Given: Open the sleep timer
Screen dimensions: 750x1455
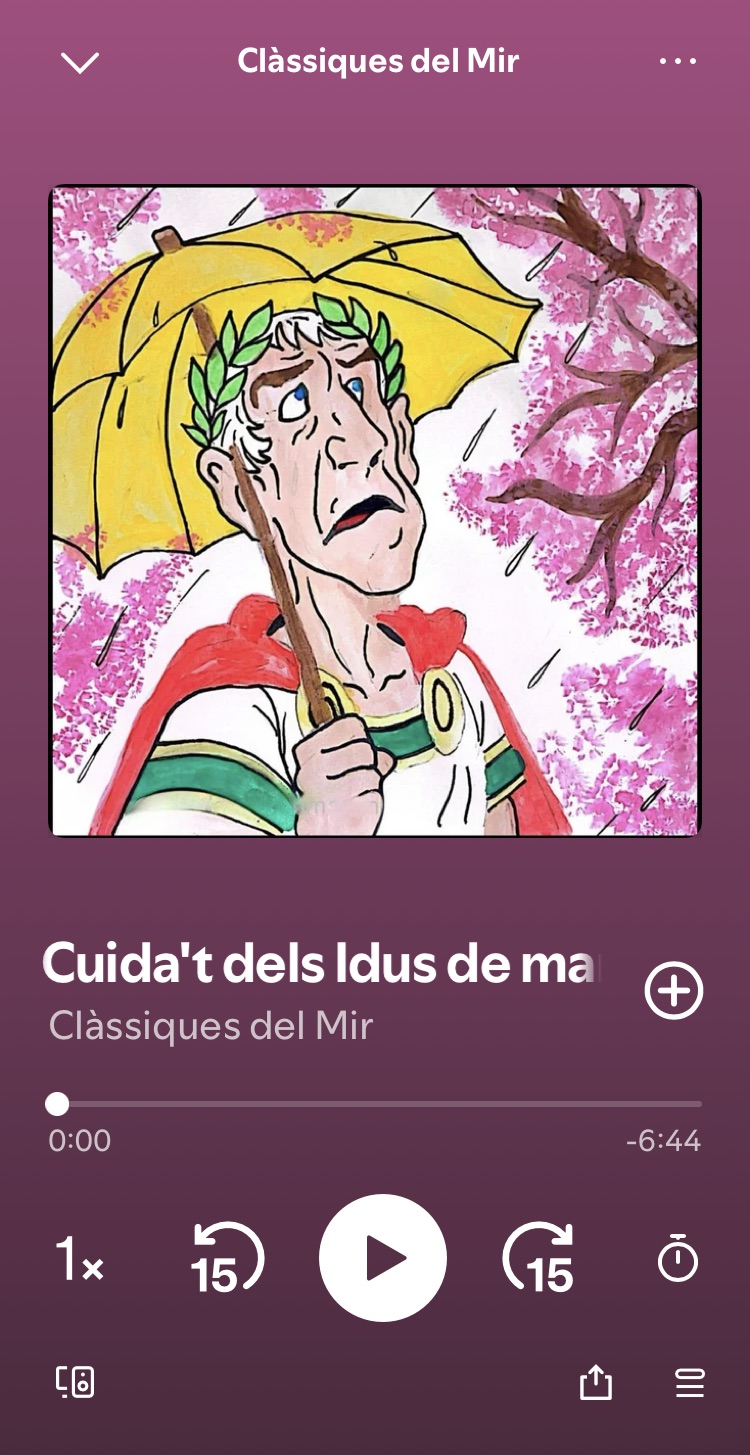Looking at the screenshot, I should pos(677,1259).
